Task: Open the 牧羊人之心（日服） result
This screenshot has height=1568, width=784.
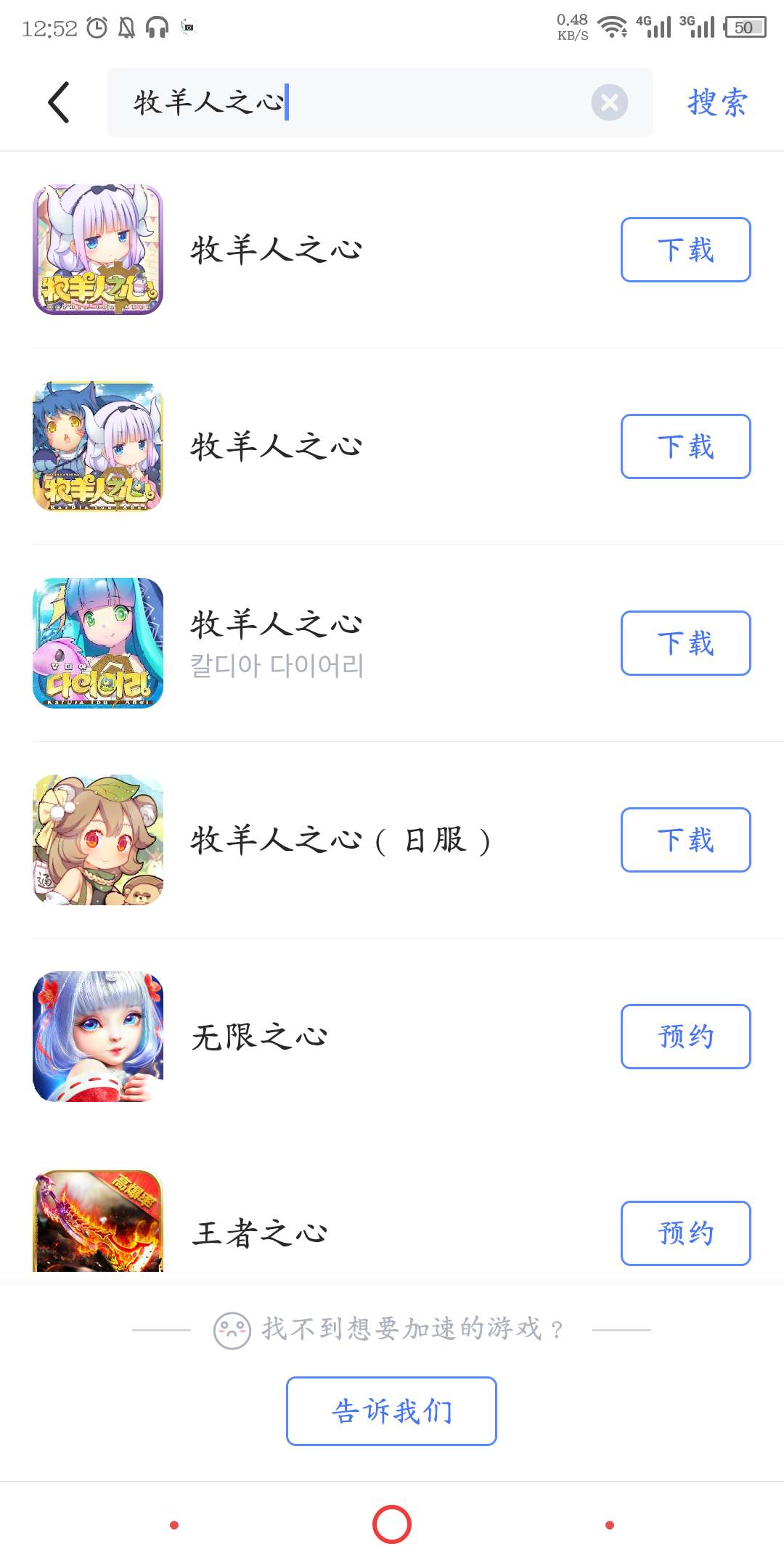Action: tap(340, 840)
